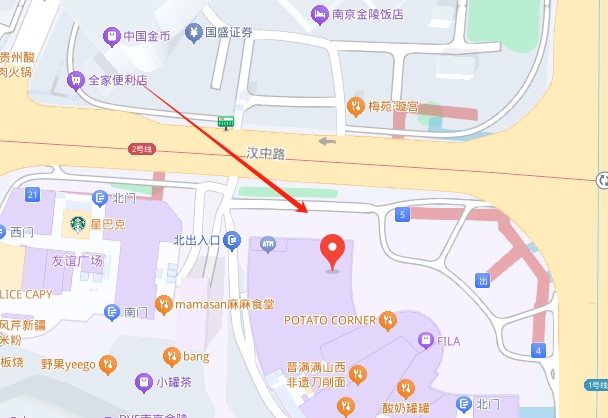Tap the mamasan麻麻食堂 restaurant marker
Screen dimensions: 608x418
(166, 304)
